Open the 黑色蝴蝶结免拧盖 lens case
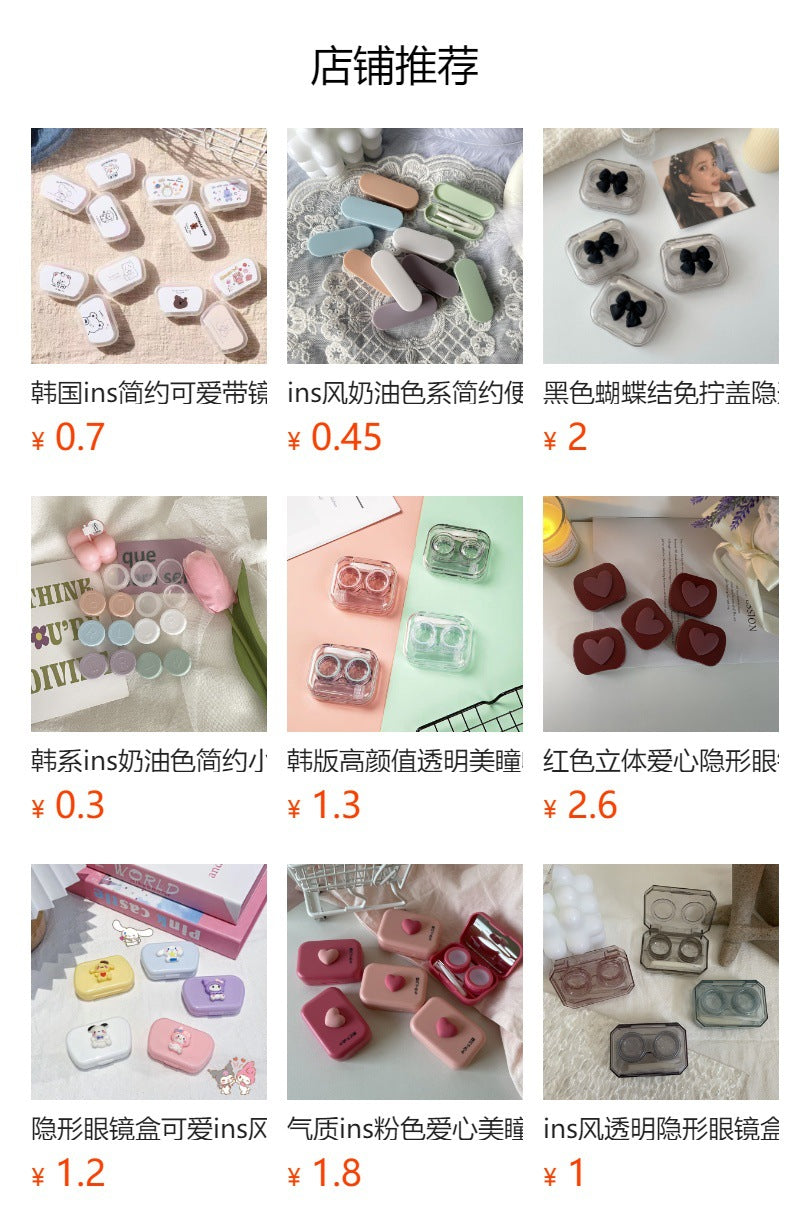The height and width of the screenshot is (1232, 790). click(x=660, y=246)
